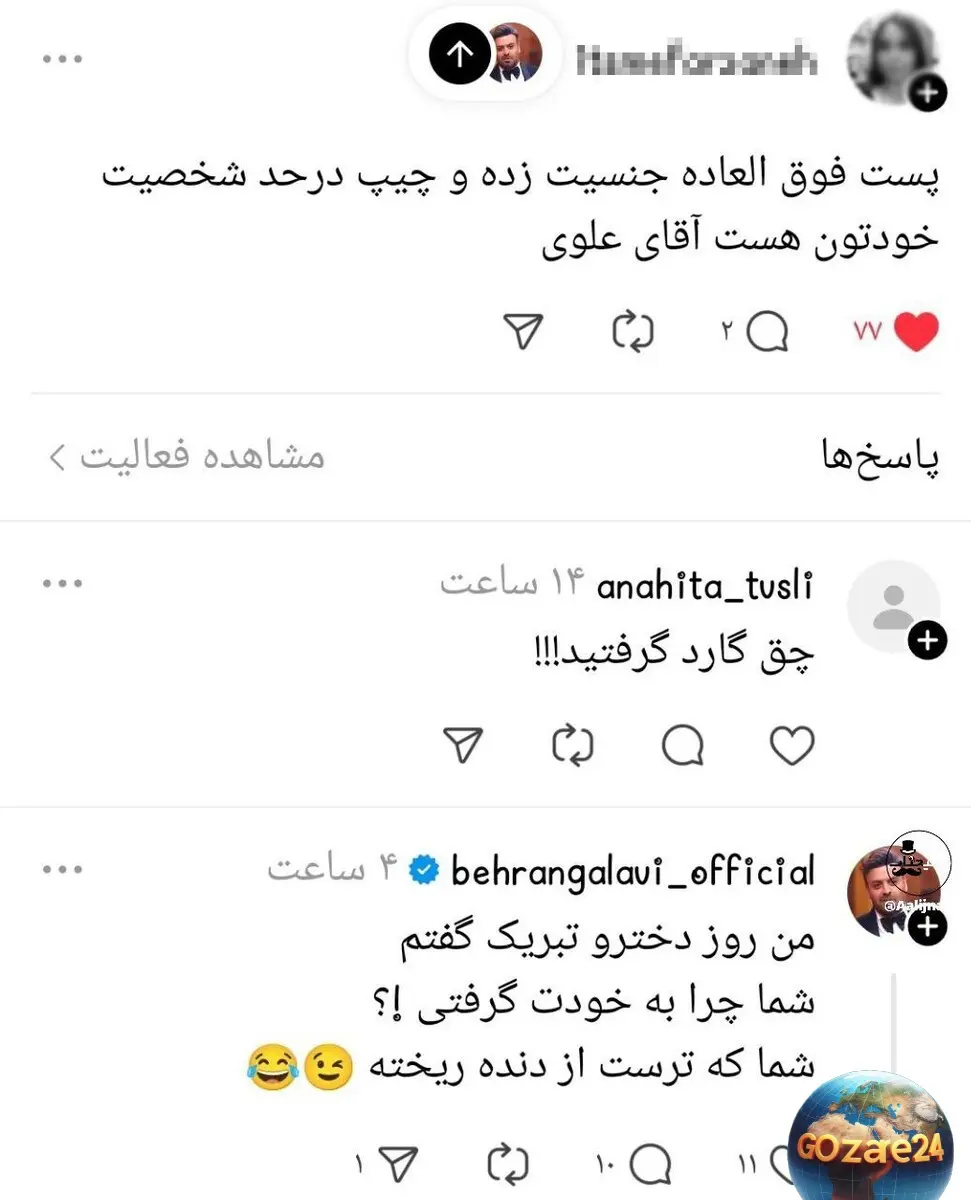Image resolution: width=971 pixels, height=1200 pixels.
Task: Repost behrangalavi_official's reply
Action: coord(507,1163)
